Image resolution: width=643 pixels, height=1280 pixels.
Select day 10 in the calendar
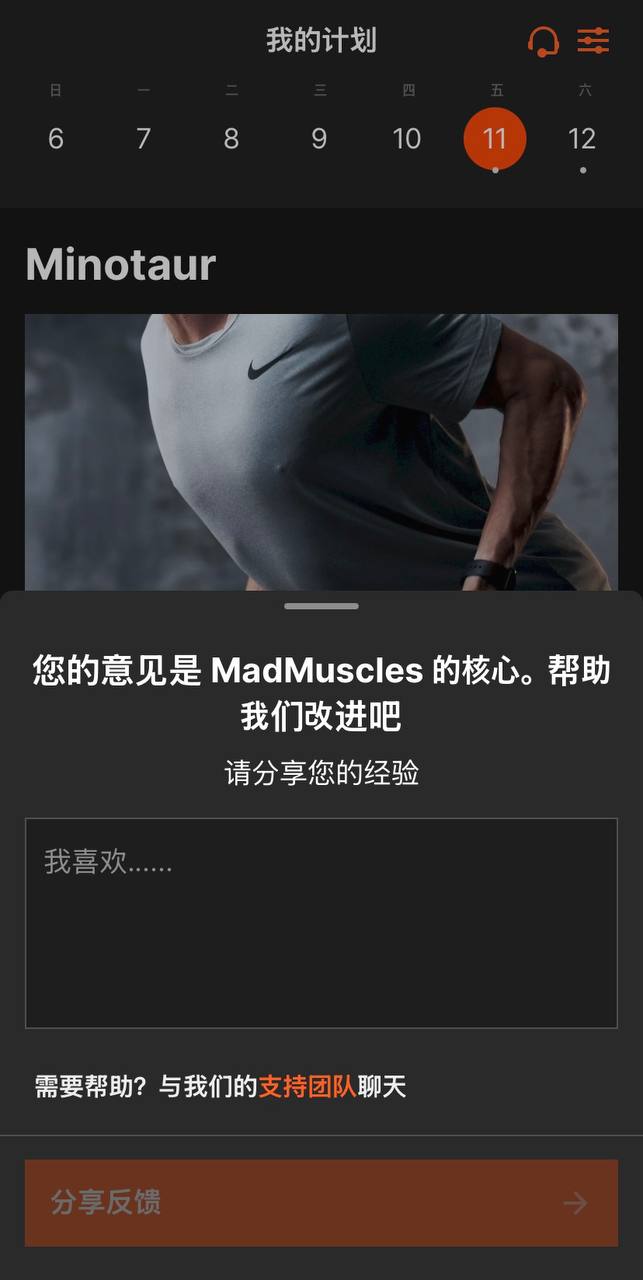point(406,138)
